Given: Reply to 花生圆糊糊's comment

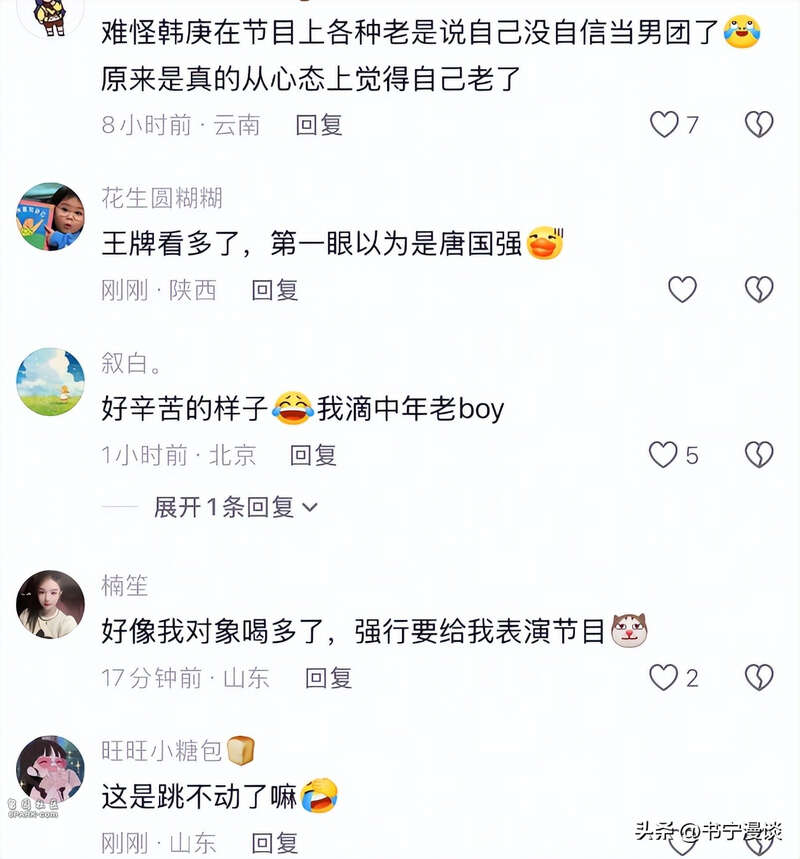Looking at the screenshot, I should (x=274, y=290).
